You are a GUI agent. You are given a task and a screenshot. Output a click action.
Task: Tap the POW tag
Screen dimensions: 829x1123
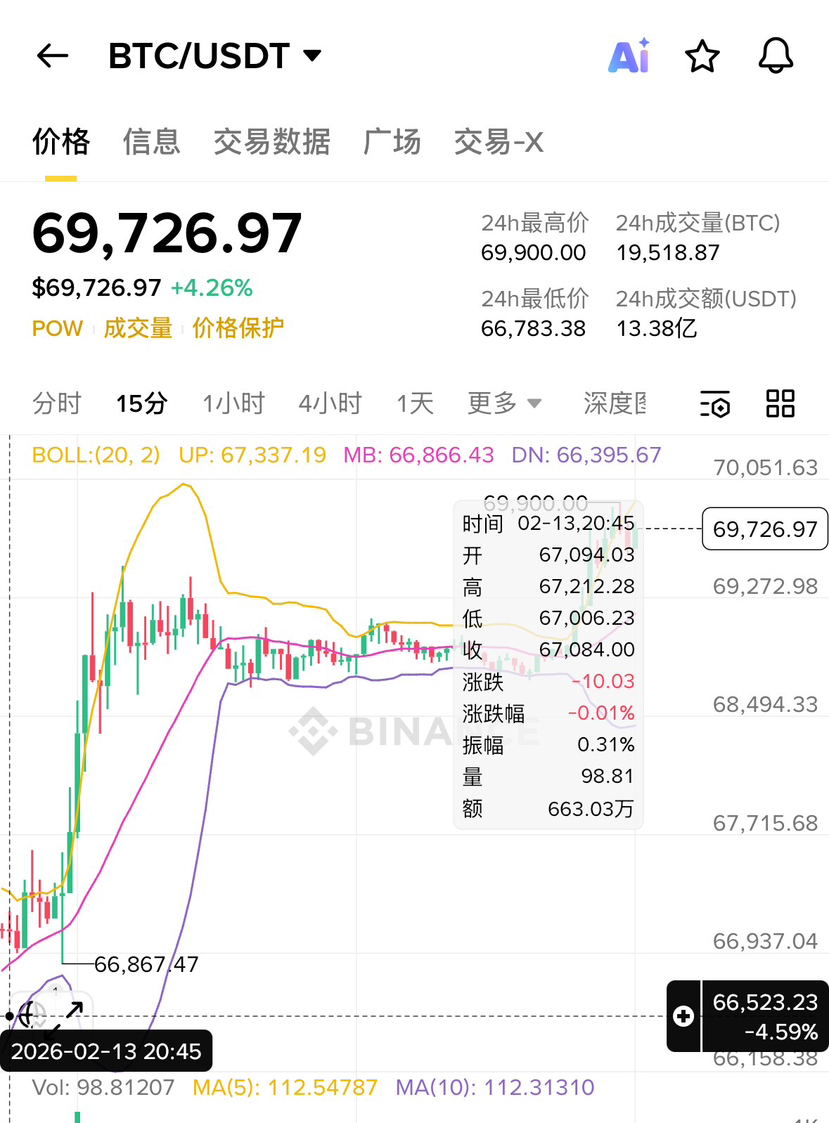tap(57, 328)
